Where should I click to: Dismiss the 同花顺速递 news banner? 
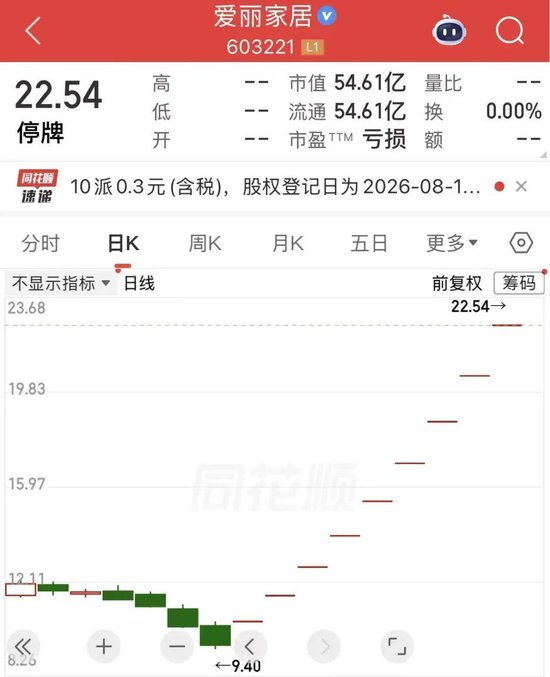click(x=521, y=187)
